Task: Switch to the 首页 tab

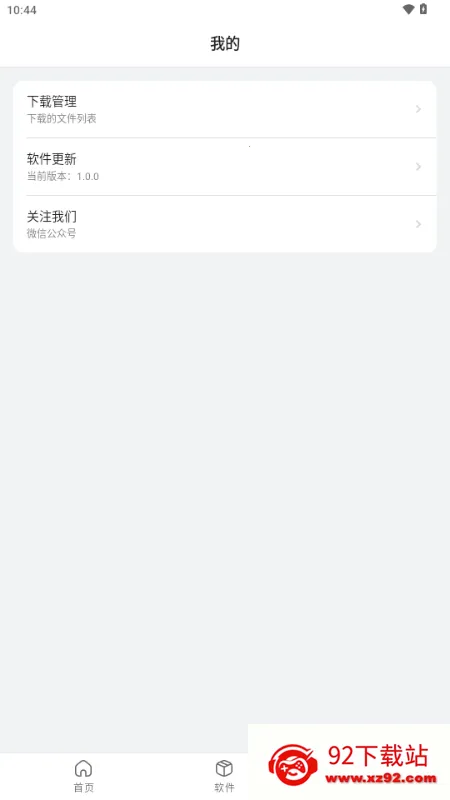Action: 84,776
